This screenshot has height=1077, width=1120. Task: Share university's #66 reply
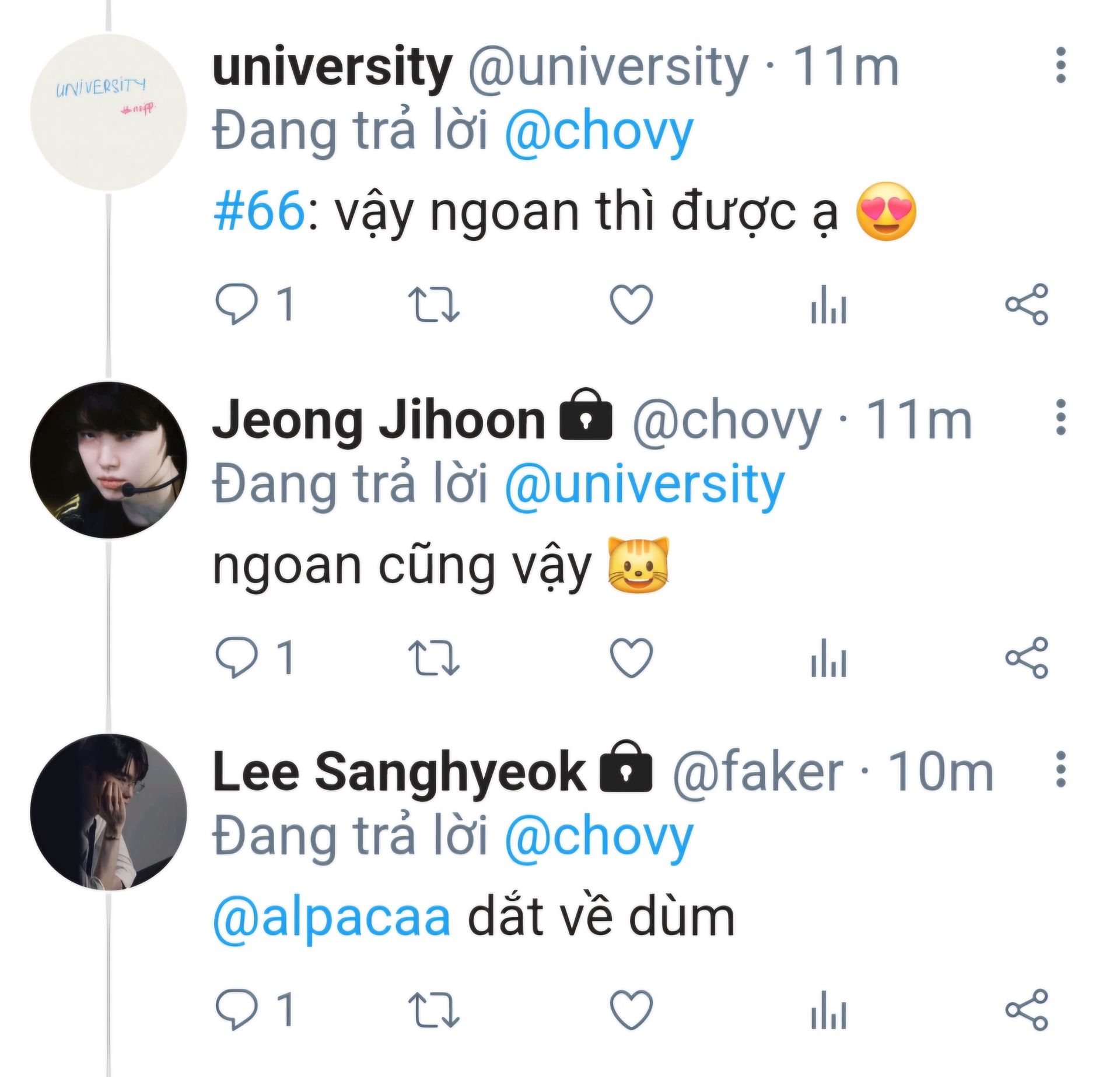coord(1027,304)
